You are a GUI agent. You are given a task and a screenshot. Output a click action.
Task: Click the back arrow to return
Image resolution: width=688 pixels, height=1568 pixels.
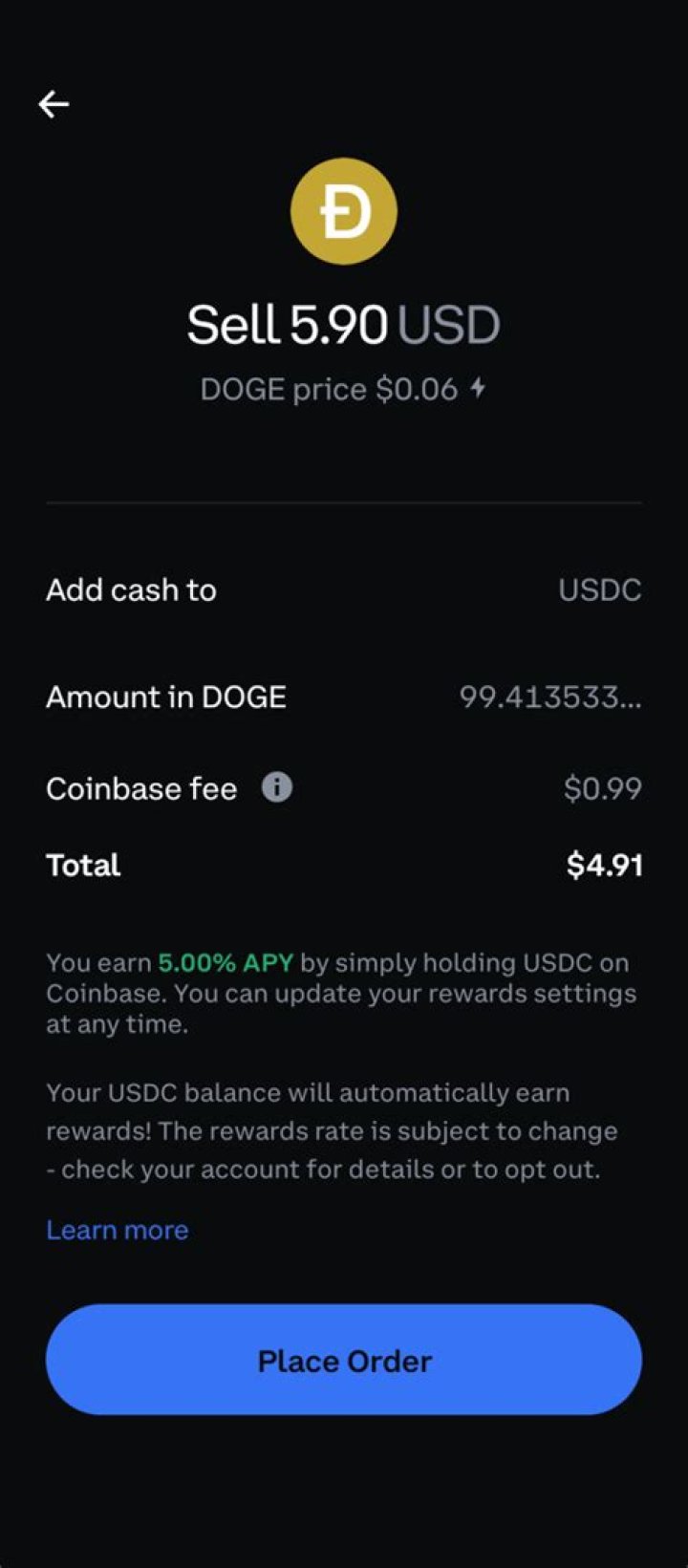[x=54, y=103]
